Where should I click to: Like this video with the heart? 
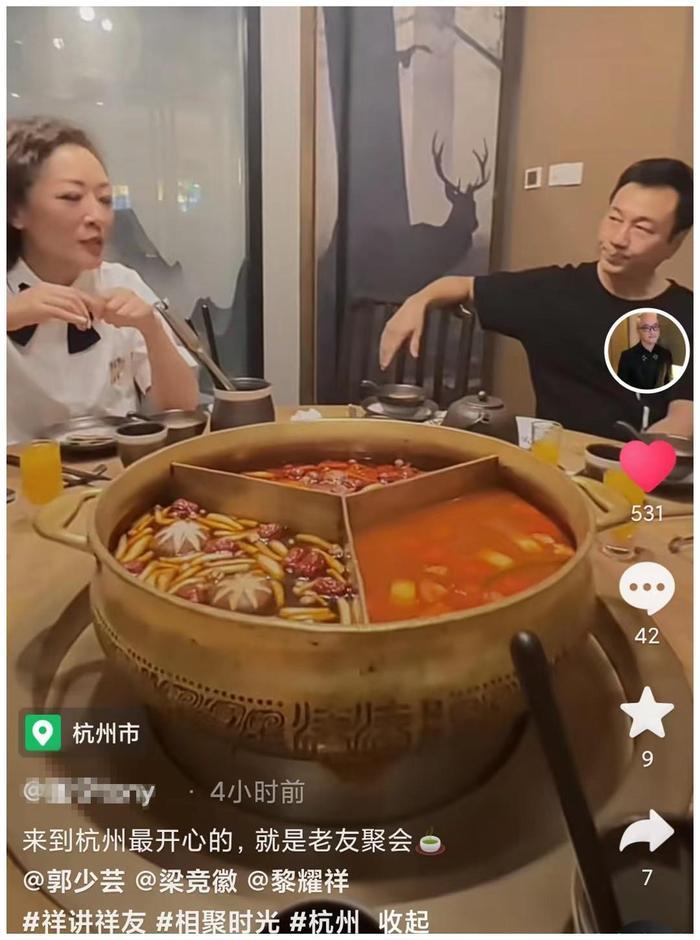[x=647, y=466]
